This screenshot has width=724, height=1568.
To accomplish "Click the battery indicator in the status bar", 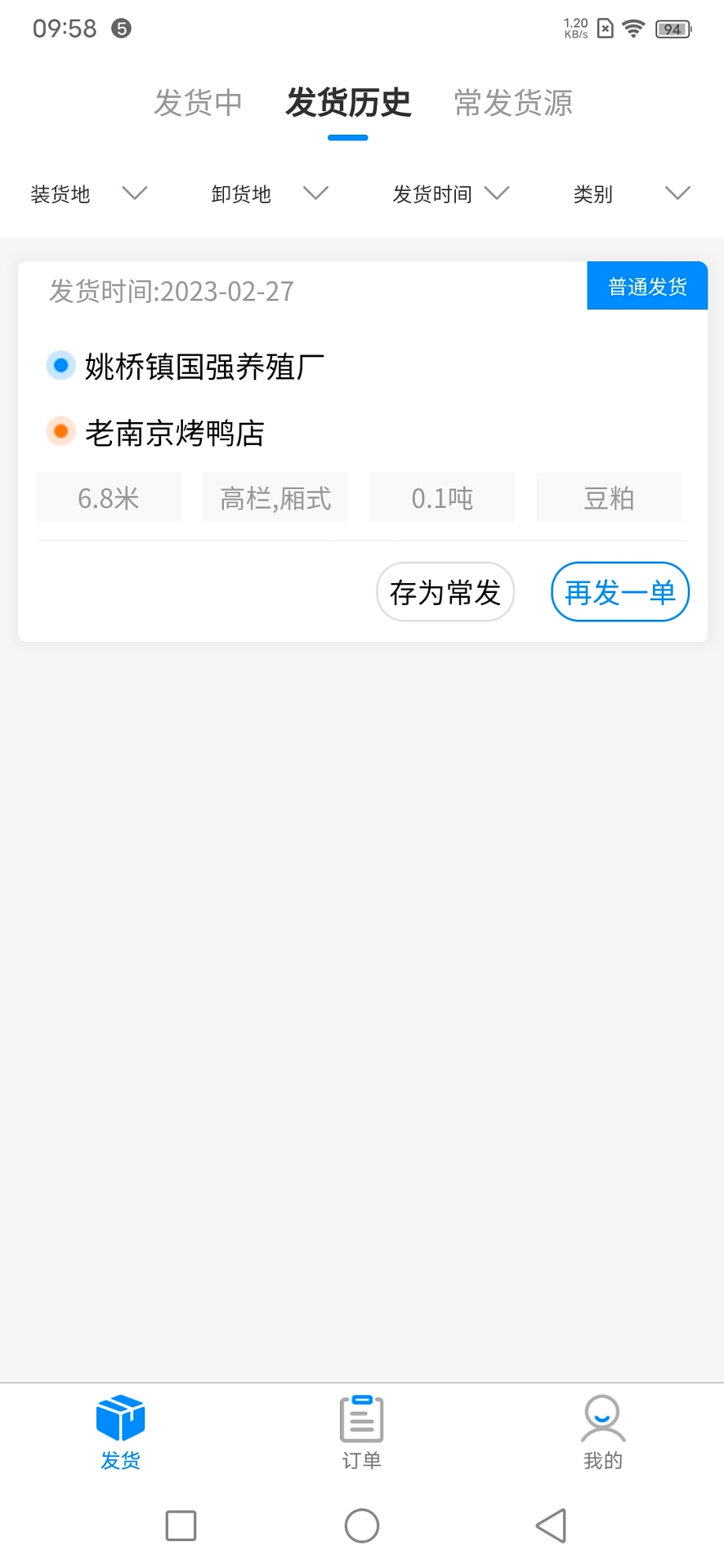I will [672, 27].
